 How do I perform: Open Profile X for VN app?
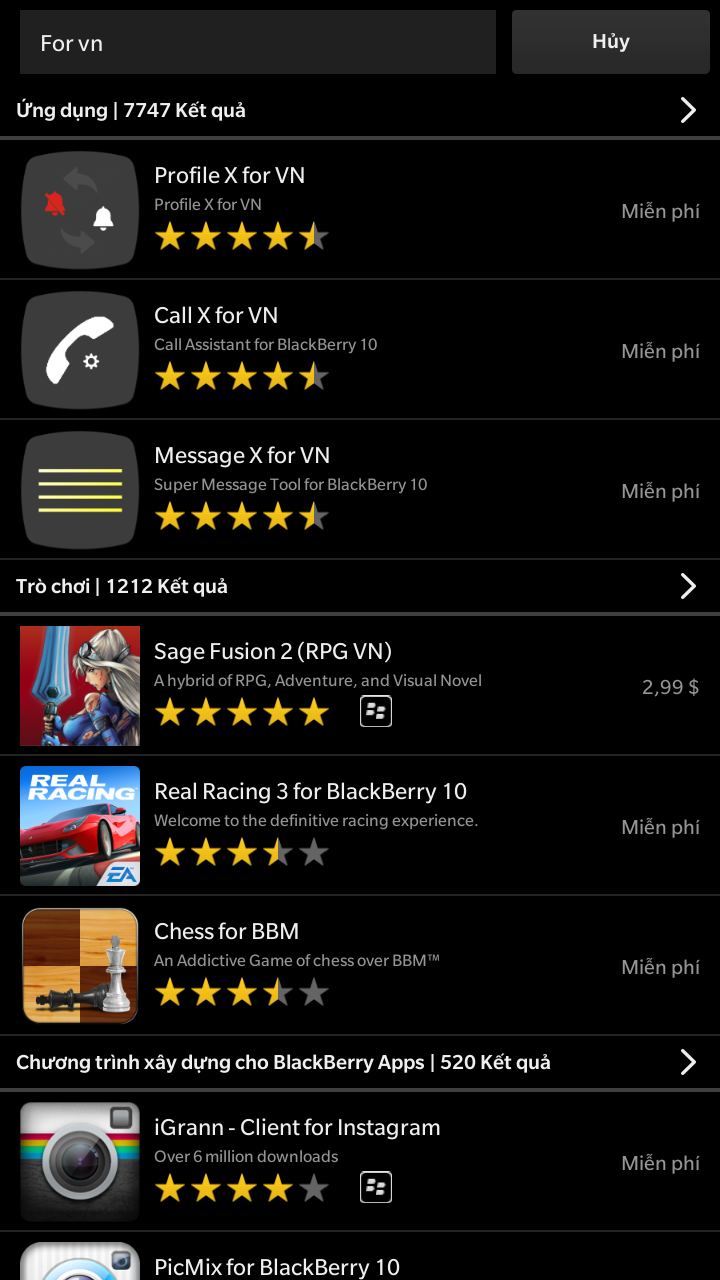click(360, 210)
